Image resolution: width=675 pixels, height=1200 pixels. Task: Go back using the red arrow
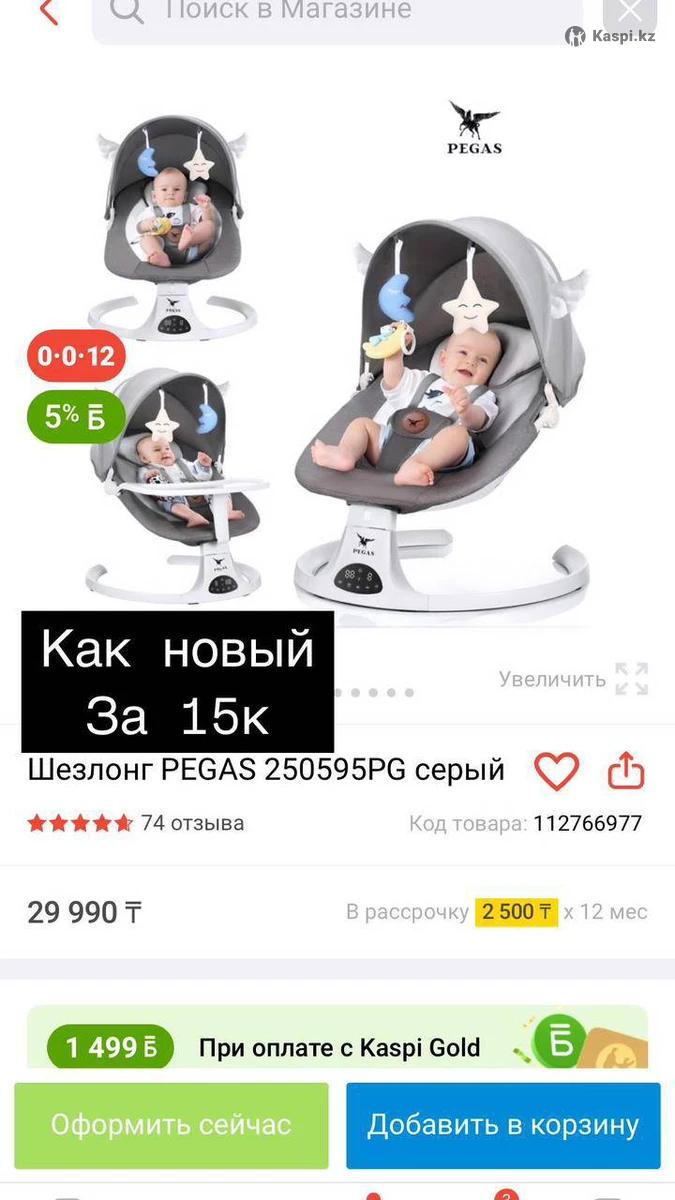point(47,12)
